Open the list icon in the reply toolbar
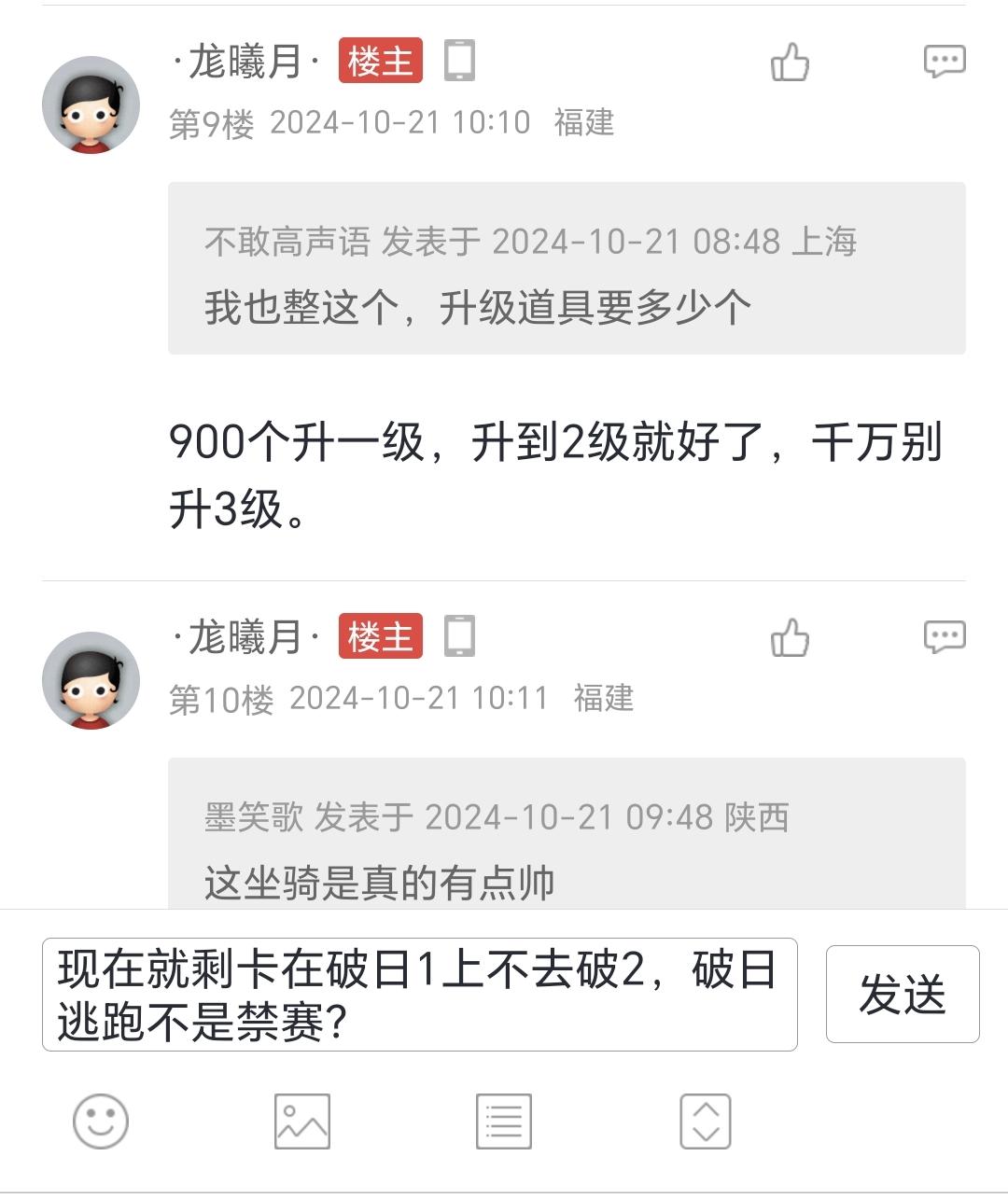This screenshot has width=1008, height=1198. click(504, 1121)
